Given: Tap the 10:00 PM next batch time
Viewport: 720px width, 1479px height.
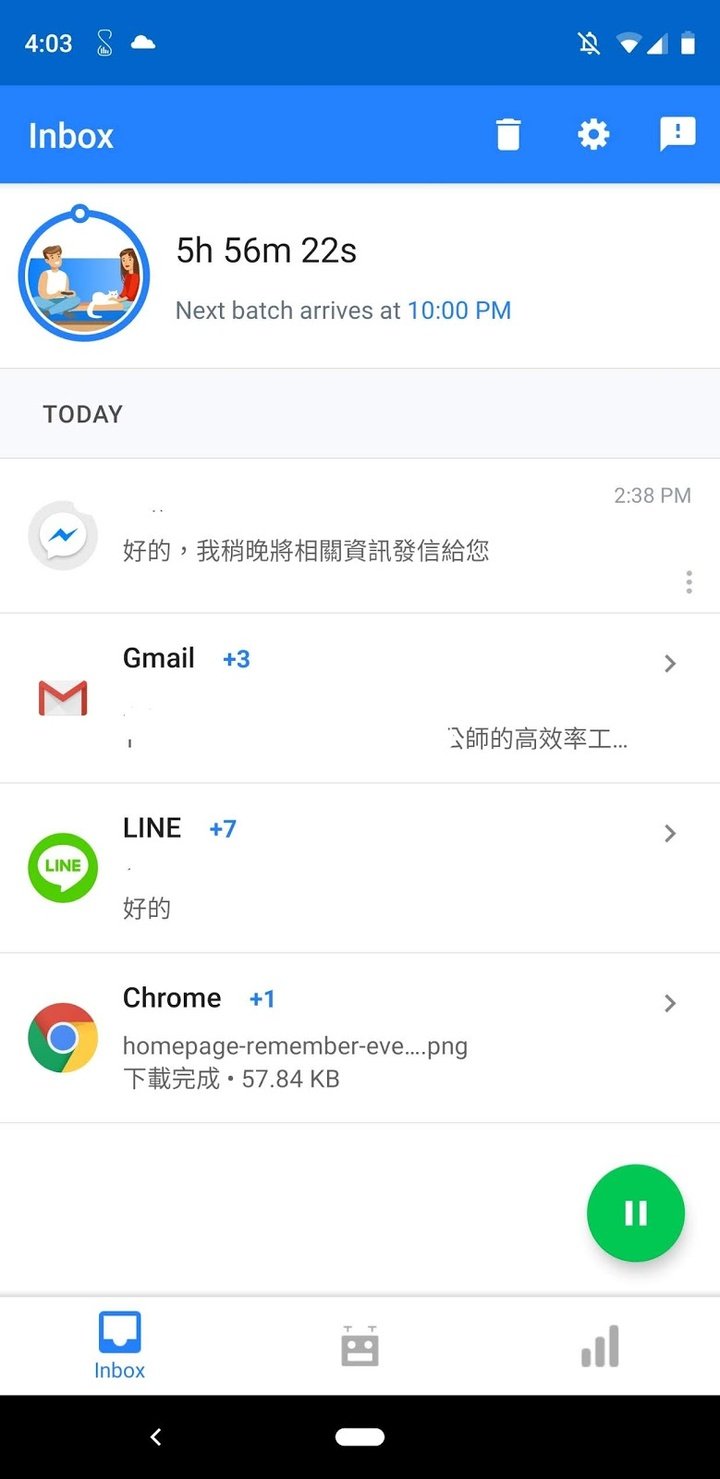Looking at the screenshot, I should click(x=459, y=310).
